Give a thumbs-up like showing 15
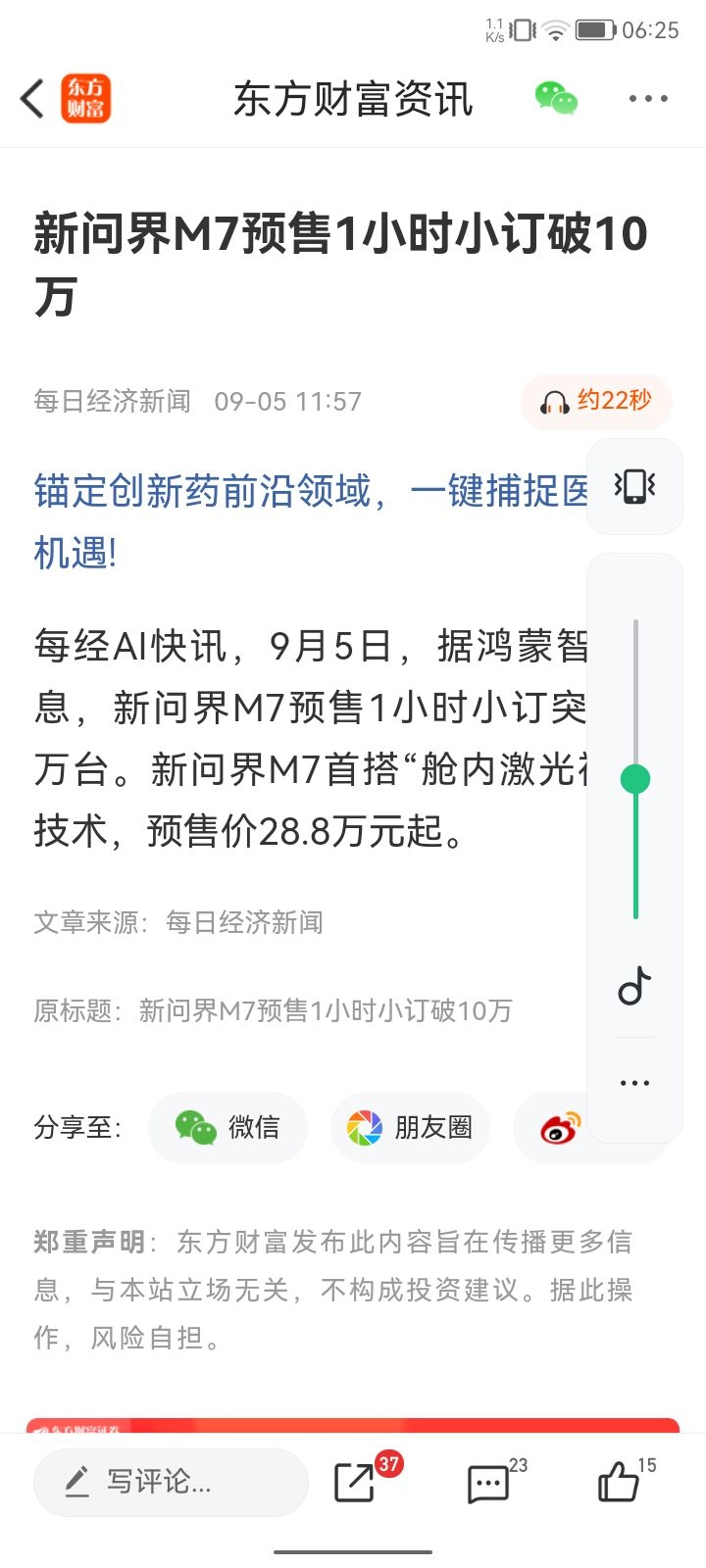The width and height of the screenshot is (706, 1568). (621, 1482)
